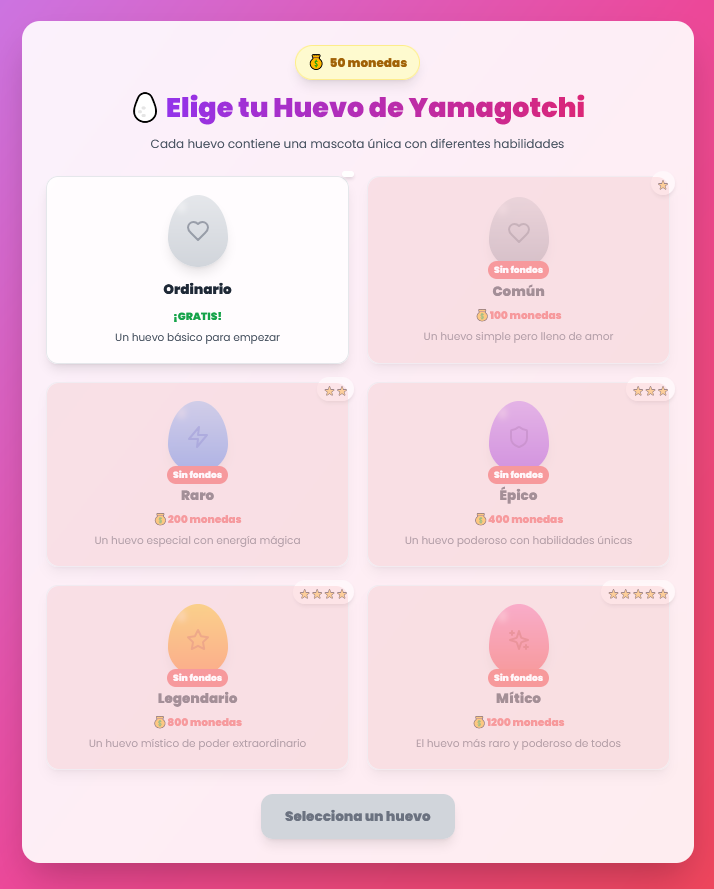The height and width of the screenshot is (889, 714).
Task: Select the Épico egg card
Action: click(x=518, y=474)
